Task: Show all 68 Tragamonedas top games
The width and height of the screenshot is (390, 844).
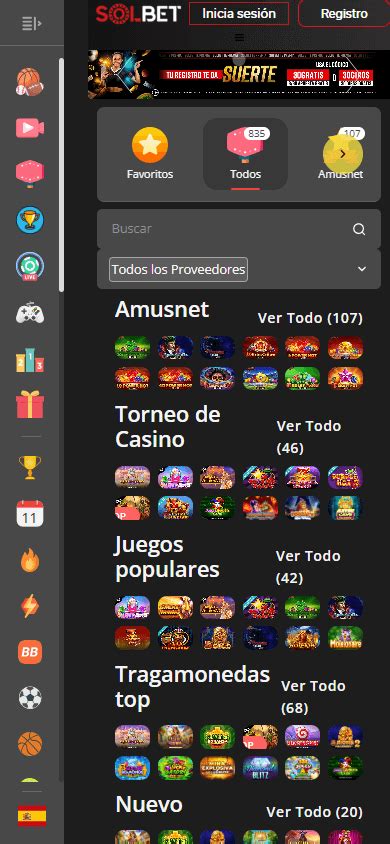Action: [x=313, y=697]
